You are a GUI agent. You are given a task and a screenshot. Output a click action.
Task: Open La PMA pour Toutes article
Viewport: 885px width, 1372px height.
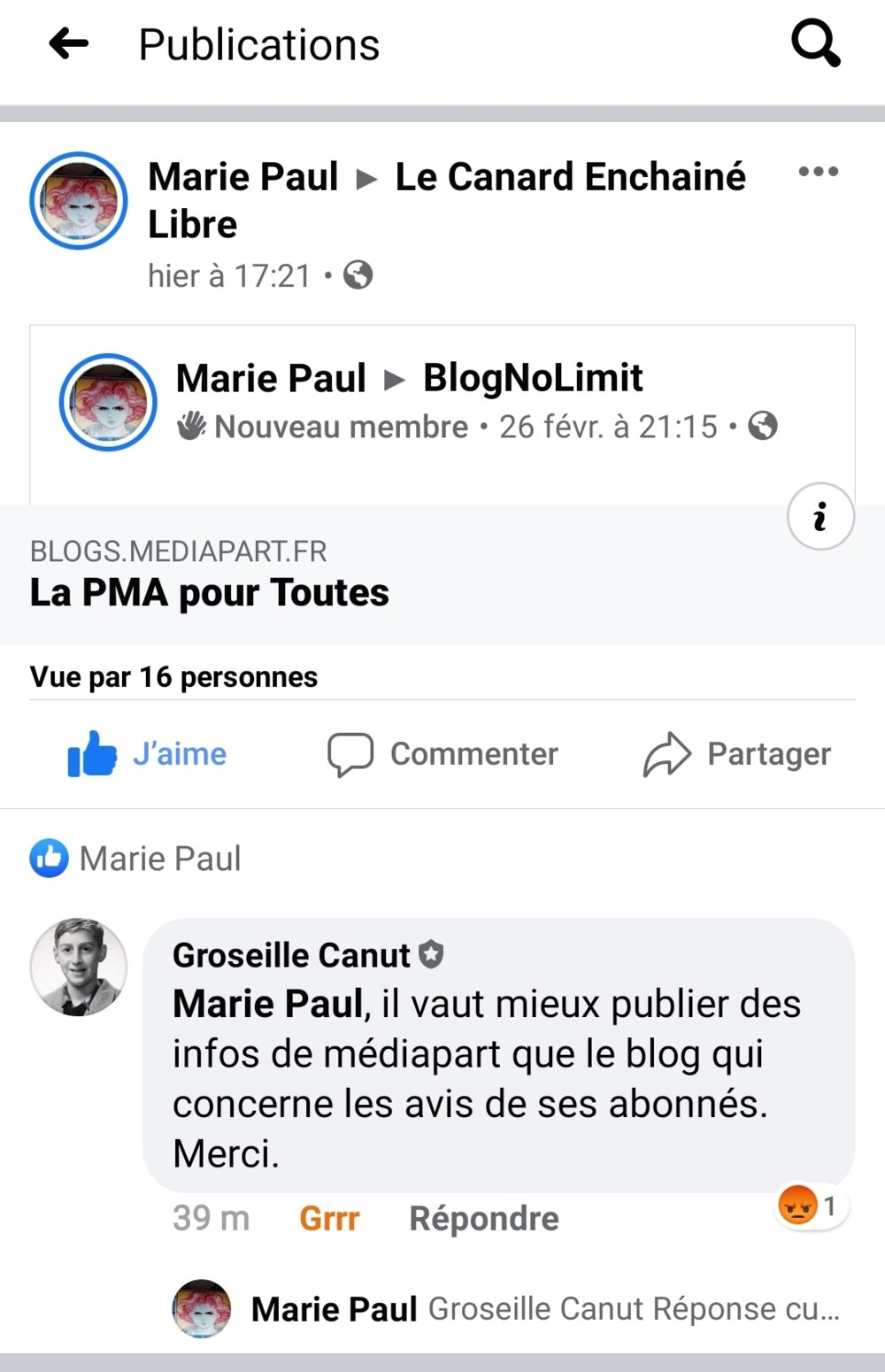[x=210, y=592]
